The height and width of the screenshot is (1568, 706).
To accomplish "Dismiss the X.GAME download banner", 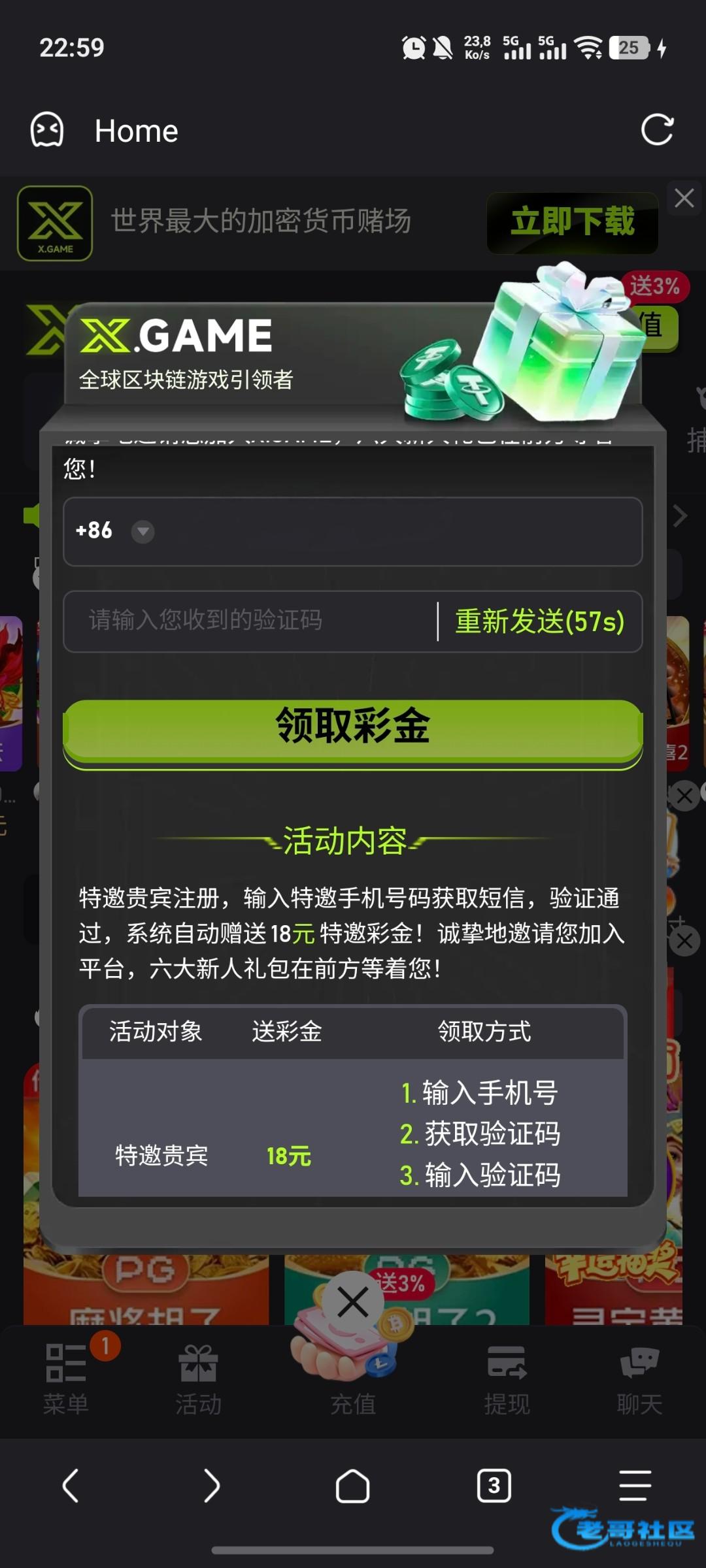I will [x=684, y=198].
